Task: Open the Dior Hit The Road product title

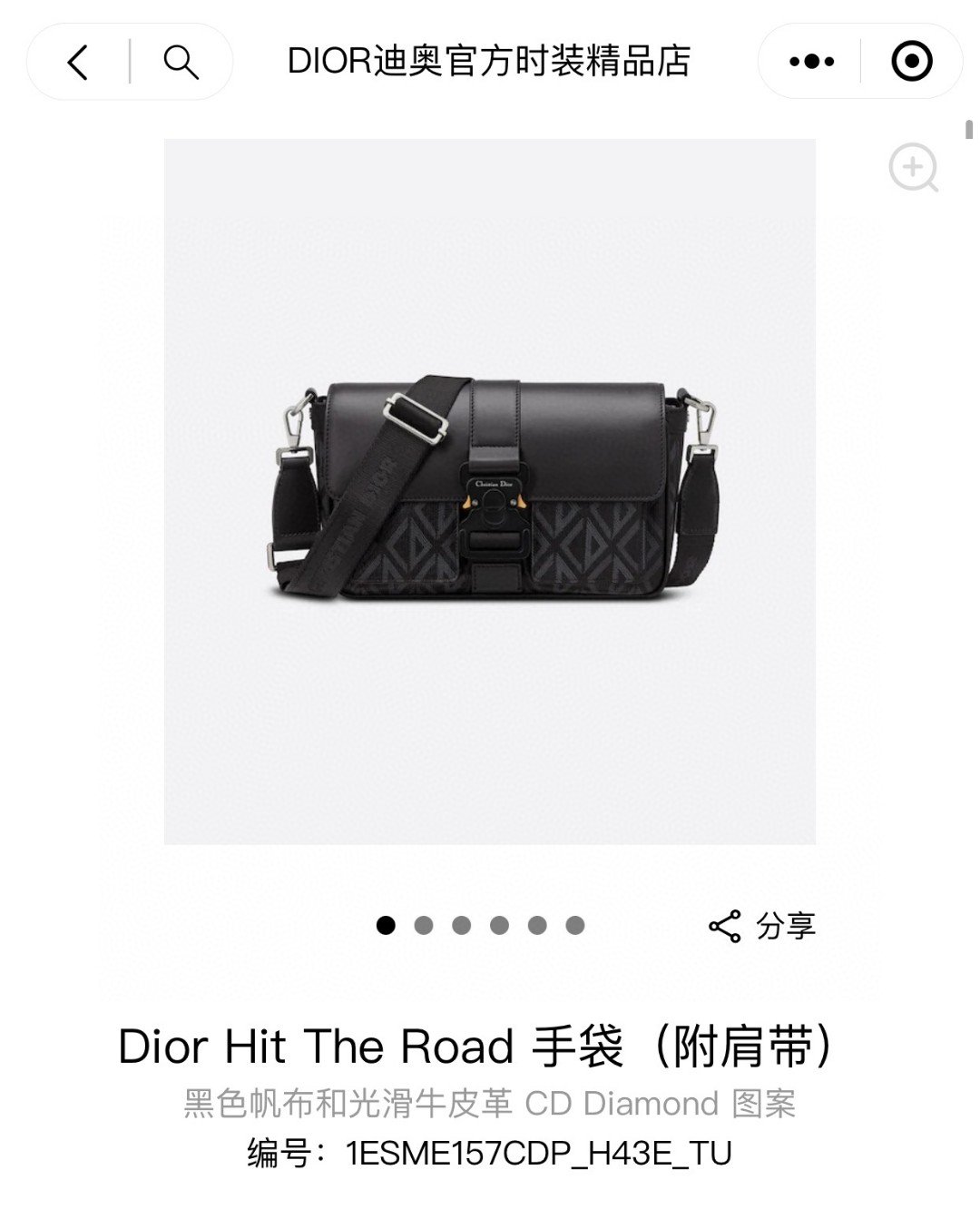Action: tap(490, 1048)
